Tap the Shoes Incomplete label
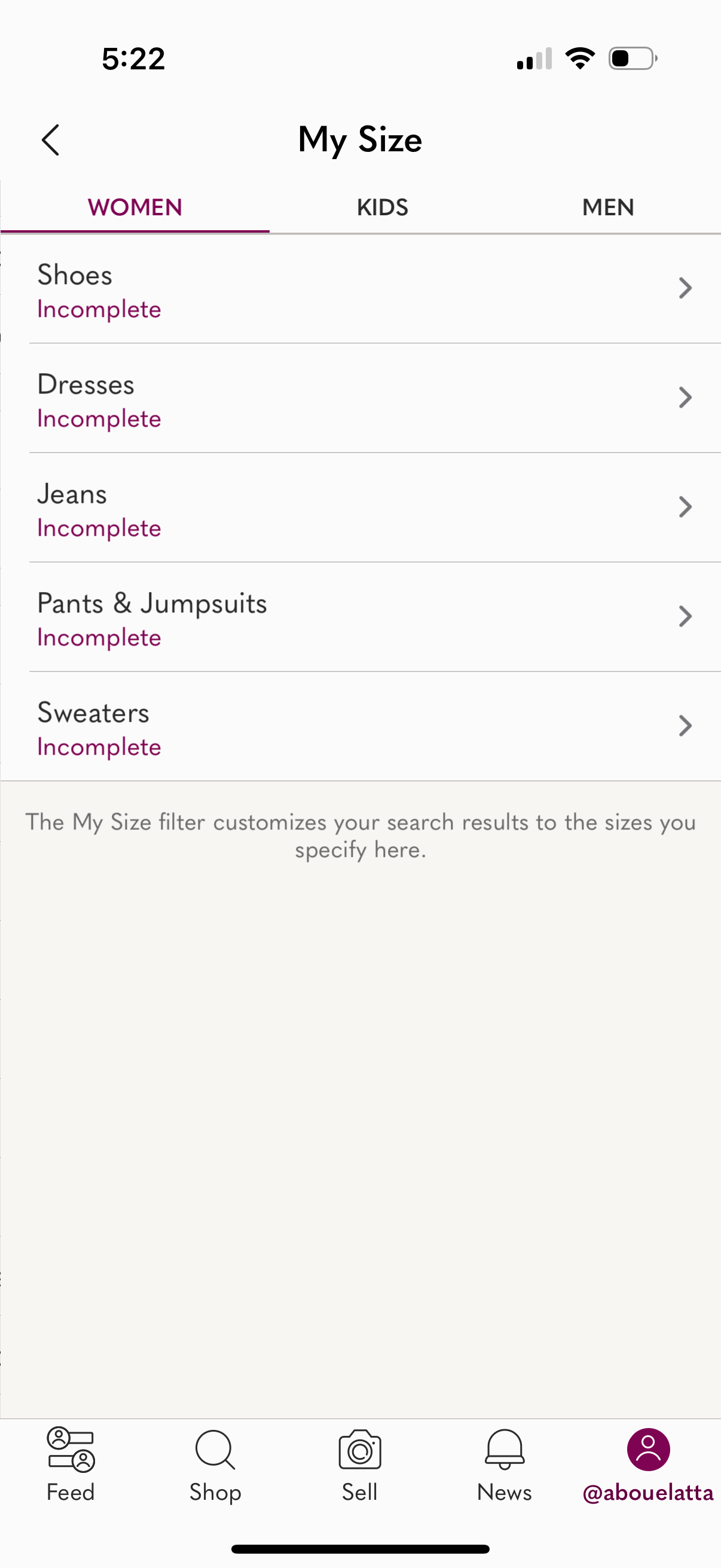This screenshot has height=1568, width=721. pos(99,309)
